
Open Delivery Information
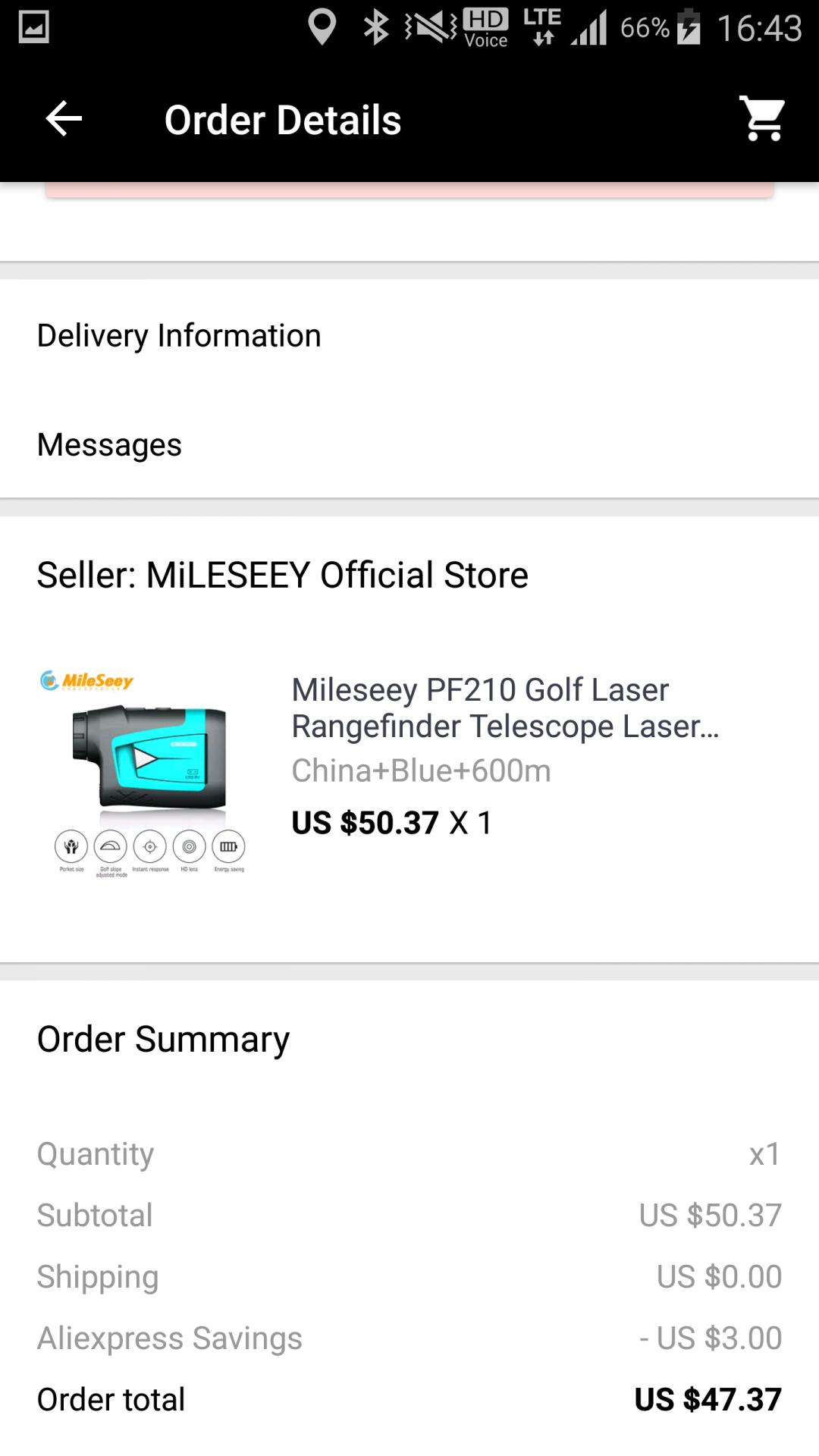(x=409, y=335)
